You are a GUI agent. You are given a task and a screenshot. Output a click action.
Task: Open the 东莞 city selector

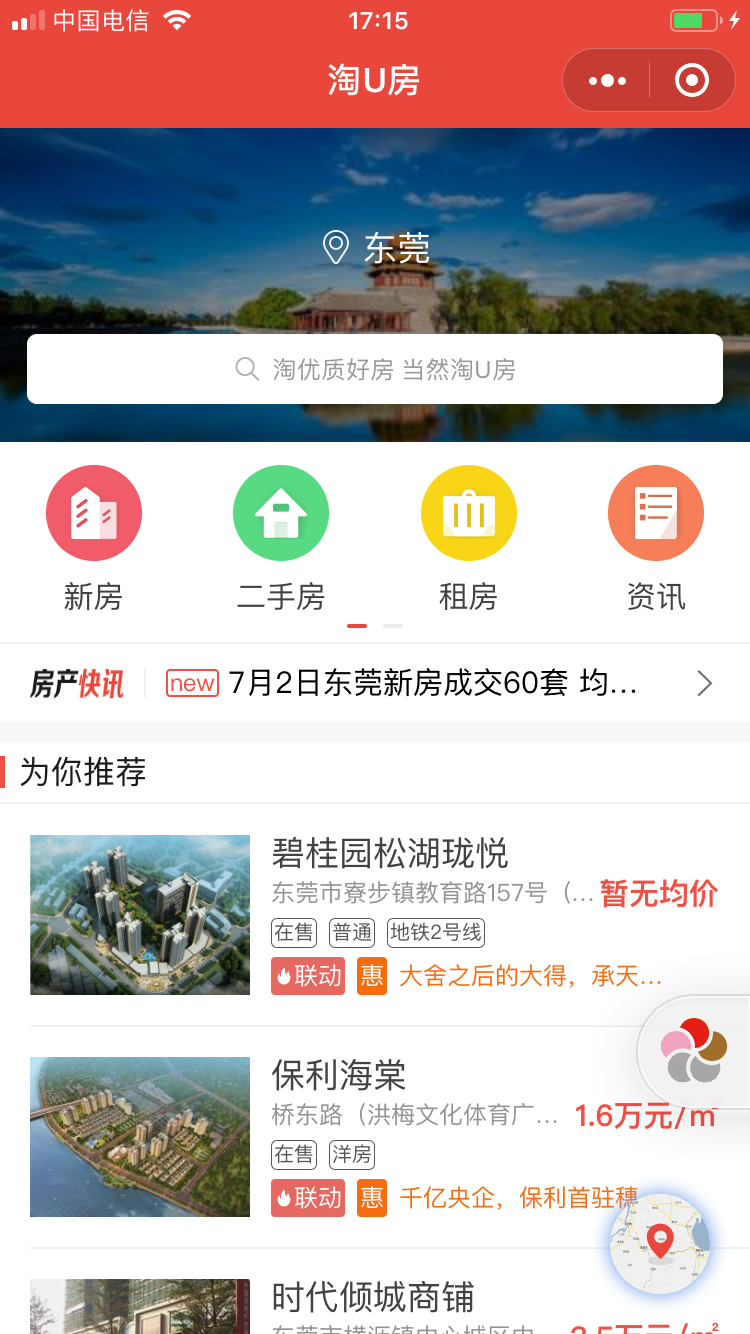click(398, 249)
